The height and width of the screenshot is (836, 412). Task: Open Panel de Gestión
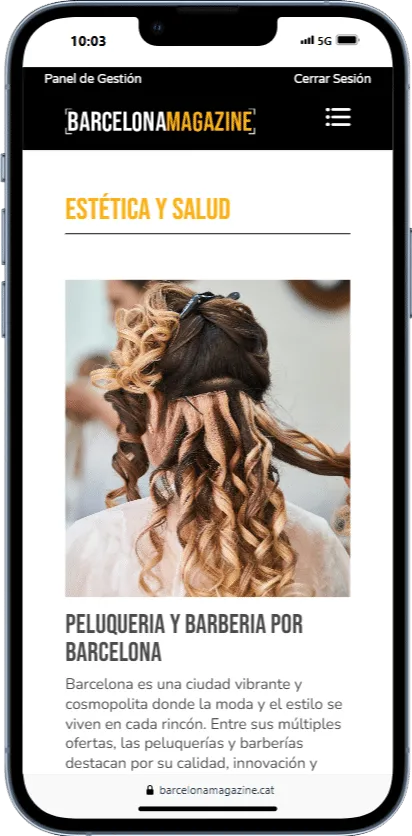click(93, 79)
